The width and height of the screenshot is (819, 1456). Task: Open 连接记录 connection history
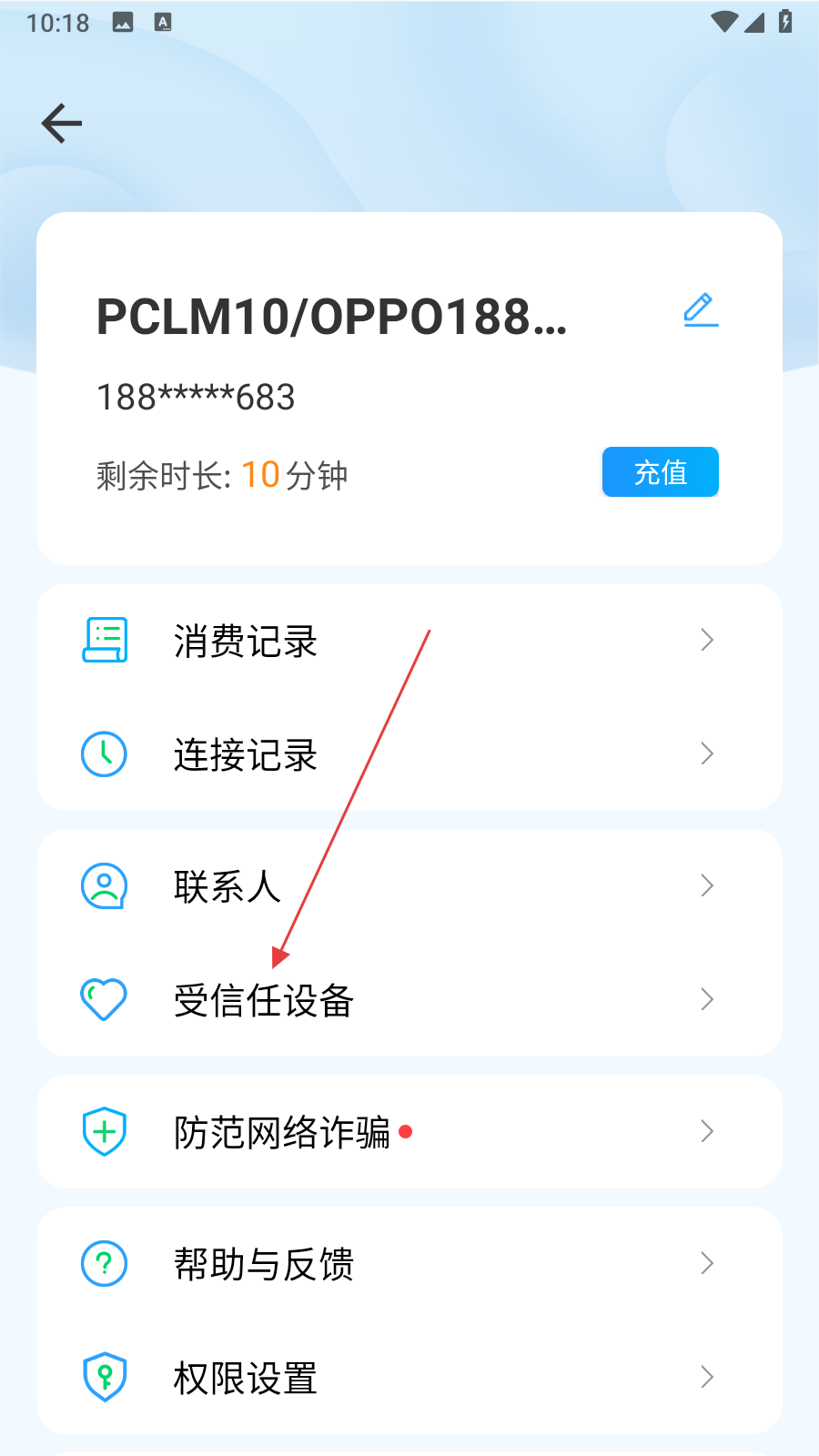[409, 754]
